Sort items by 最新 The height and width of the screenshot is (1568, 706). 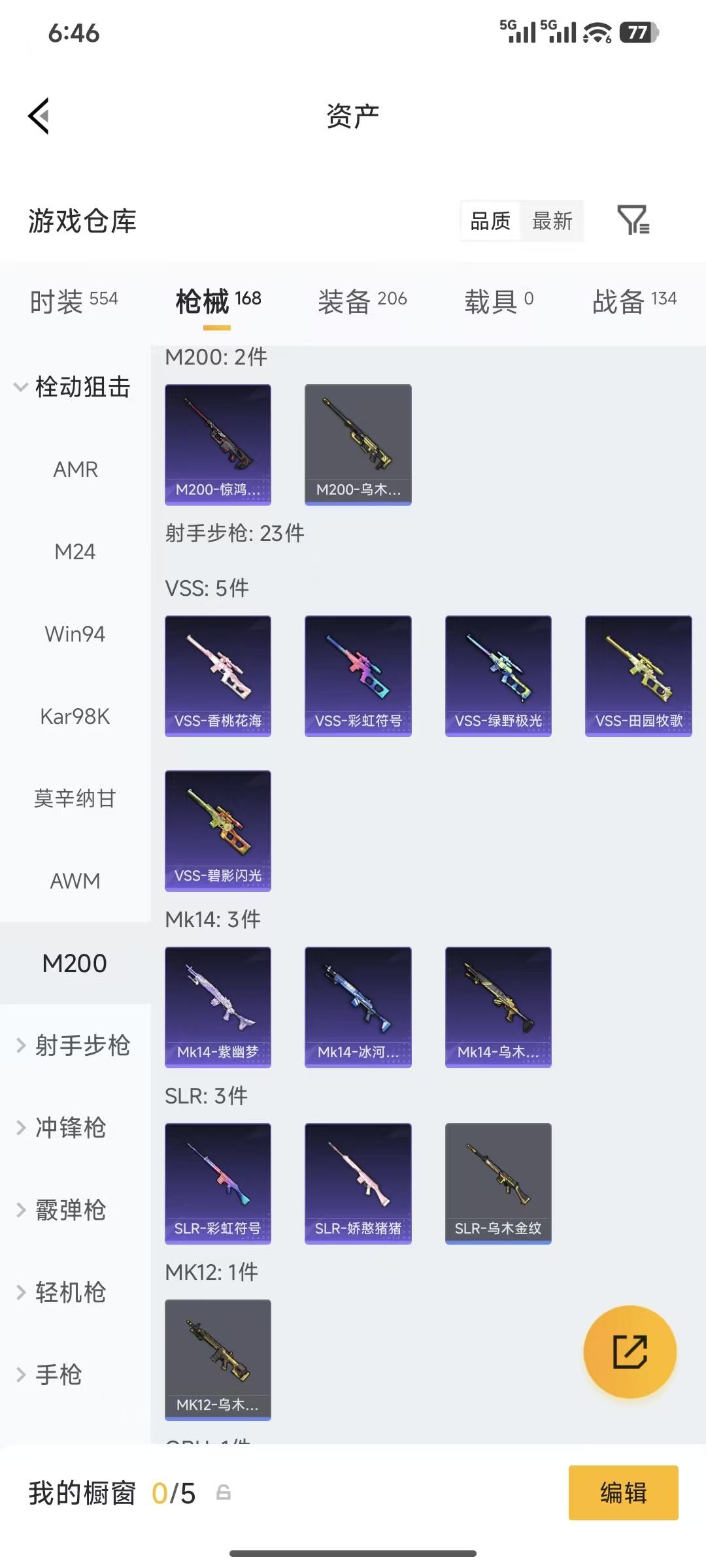[x=552, y=221]
